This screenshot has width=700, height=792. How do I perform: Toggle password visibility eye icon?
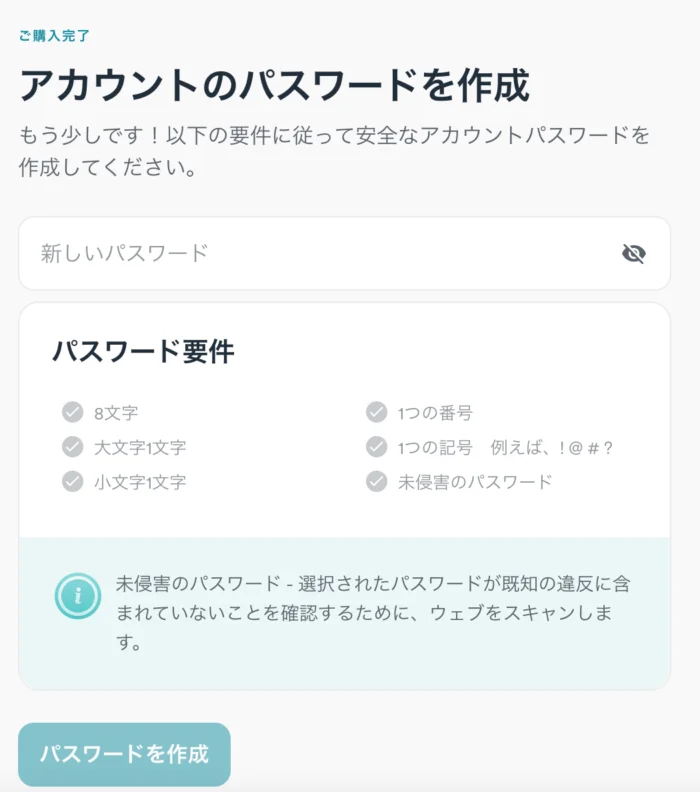[x=634, y=254]
